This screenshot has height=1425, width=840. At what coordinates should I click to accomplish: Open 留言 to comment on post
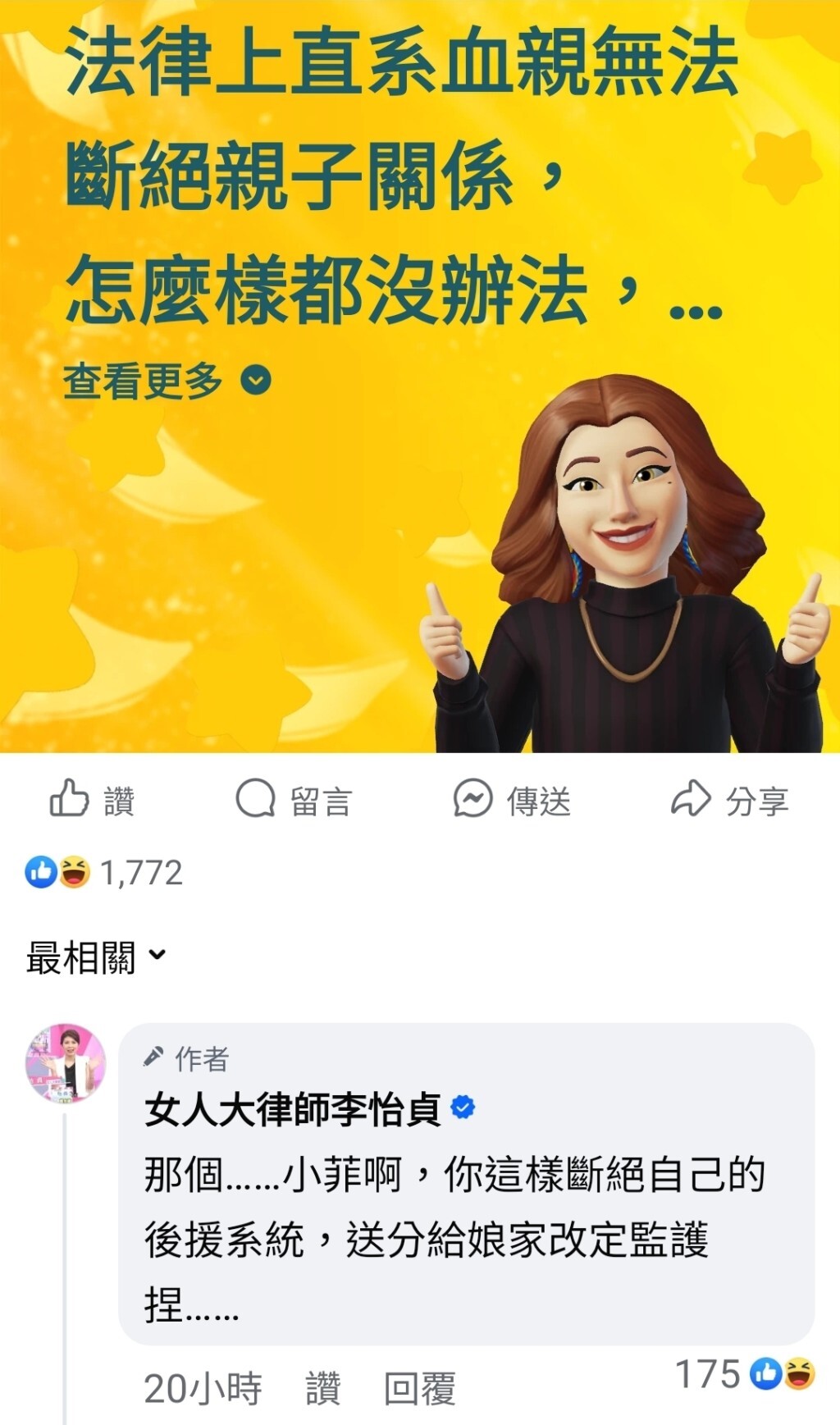(x=294, y=800)
